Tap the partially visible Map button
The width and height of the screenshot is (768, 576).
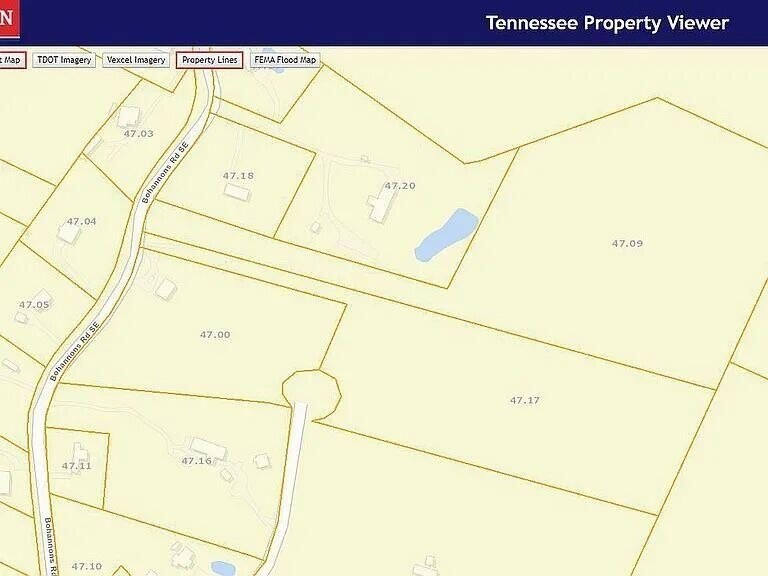pos(11,60)
